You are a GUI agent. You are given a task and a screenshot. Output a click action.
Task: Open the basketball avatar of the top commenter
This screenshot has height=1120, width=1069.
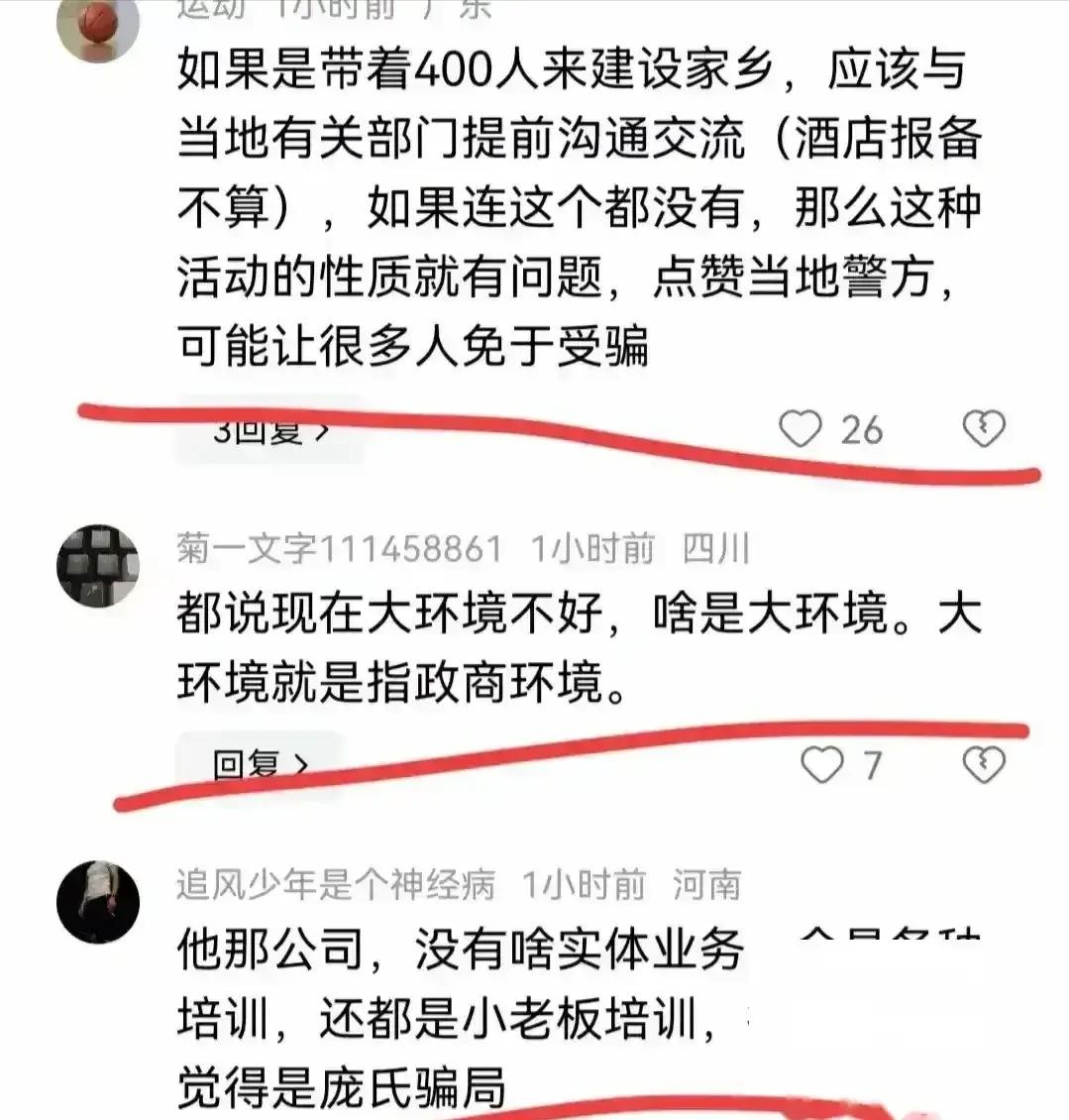click(97, 25)
